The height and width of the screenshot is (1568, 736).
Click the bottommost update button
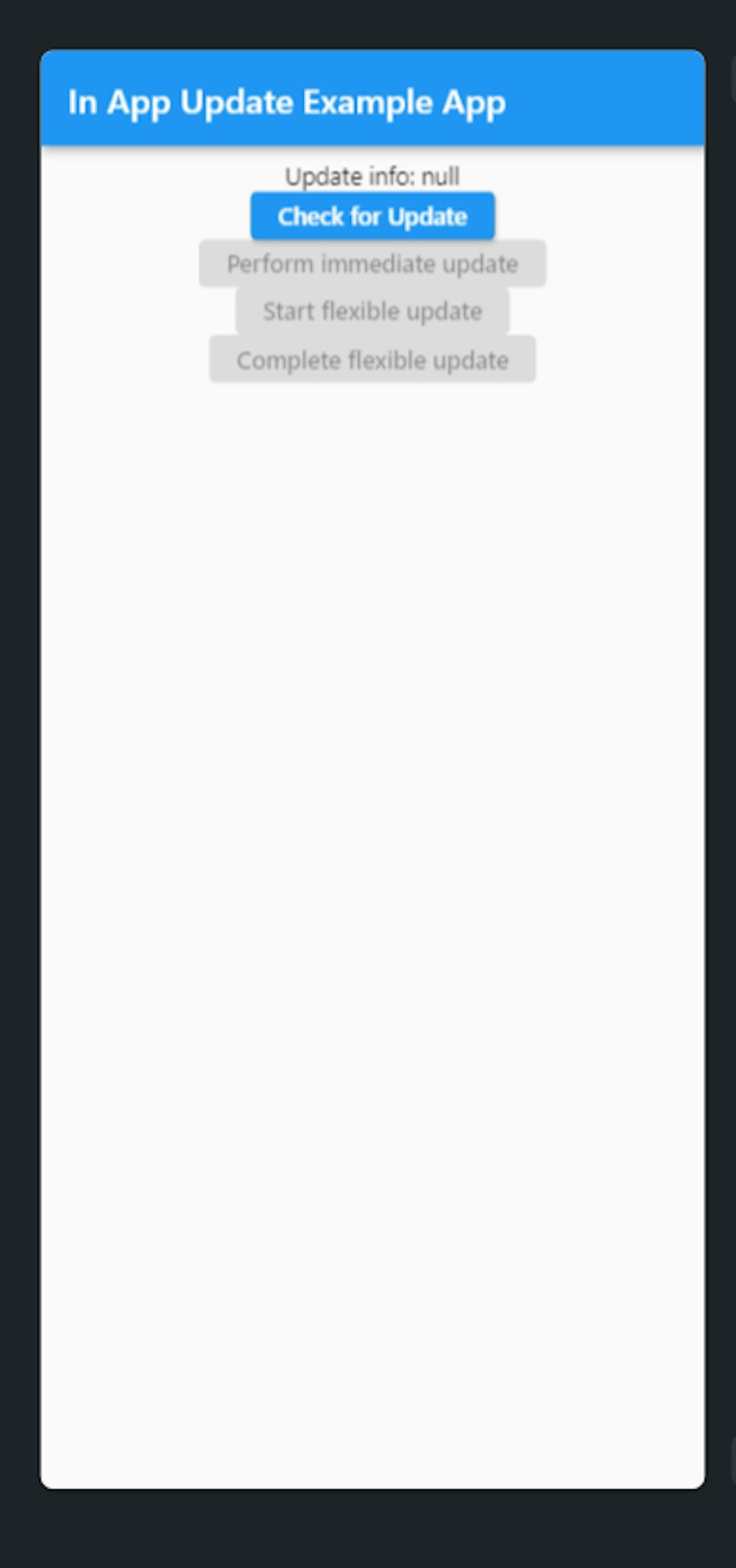coord(372,360)
